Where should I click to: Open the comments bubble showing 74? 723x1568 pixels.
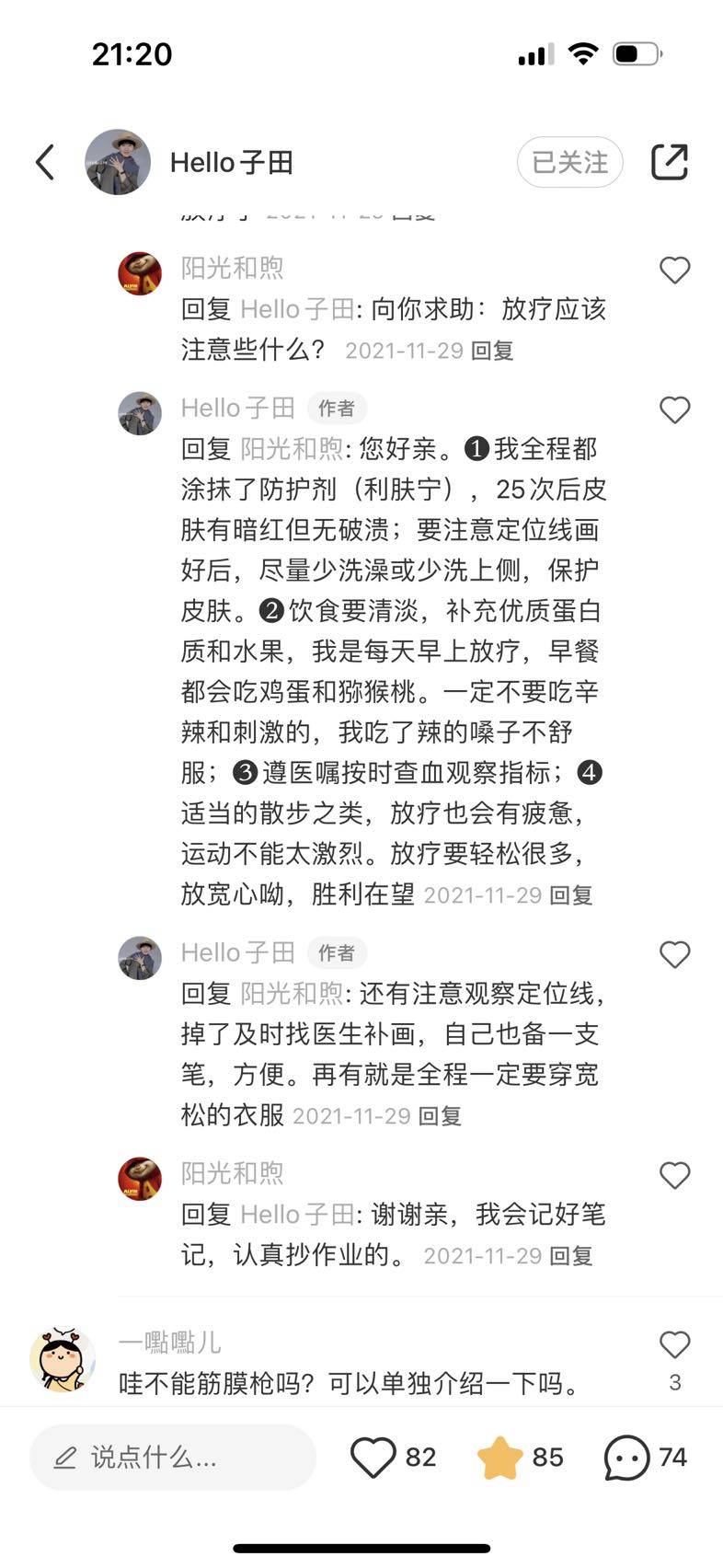tap(626, 1458)
